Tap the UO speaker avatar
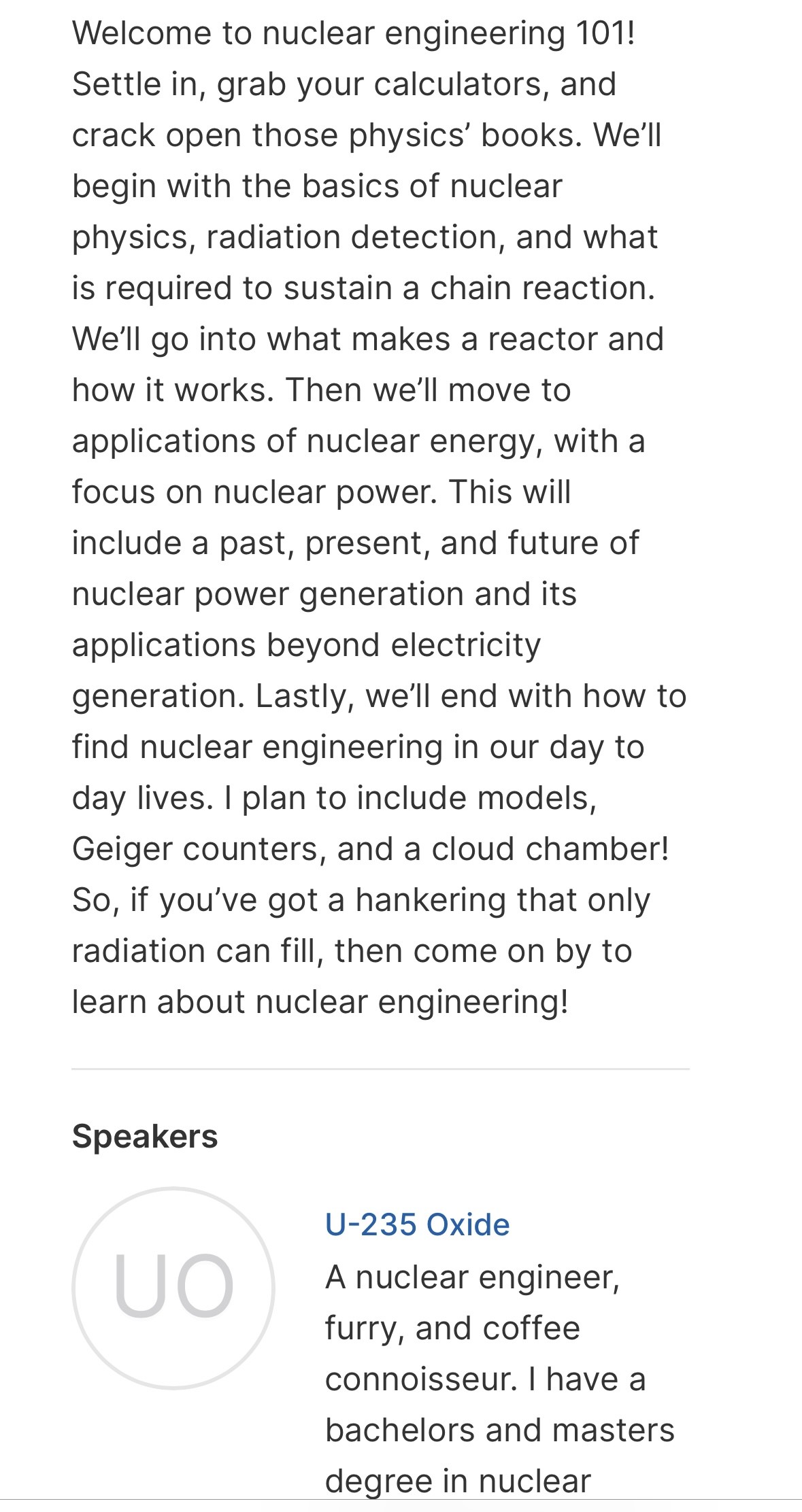This screenshot has width=802, height=1512. pos(173,1288)
